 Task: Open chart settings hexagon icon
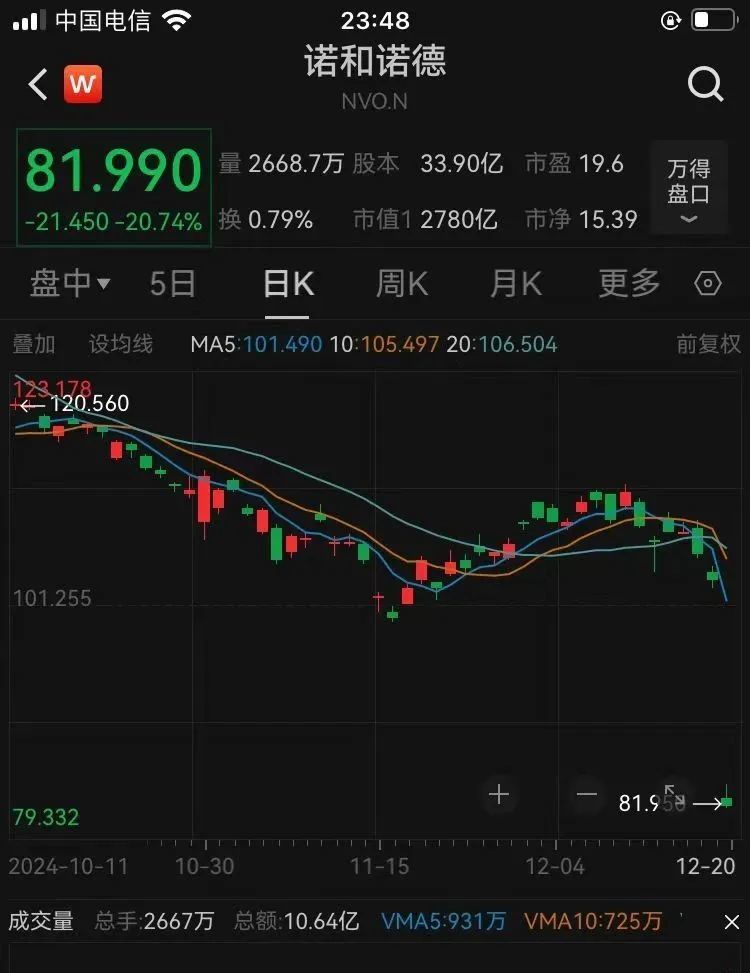(x=708, y=285)
